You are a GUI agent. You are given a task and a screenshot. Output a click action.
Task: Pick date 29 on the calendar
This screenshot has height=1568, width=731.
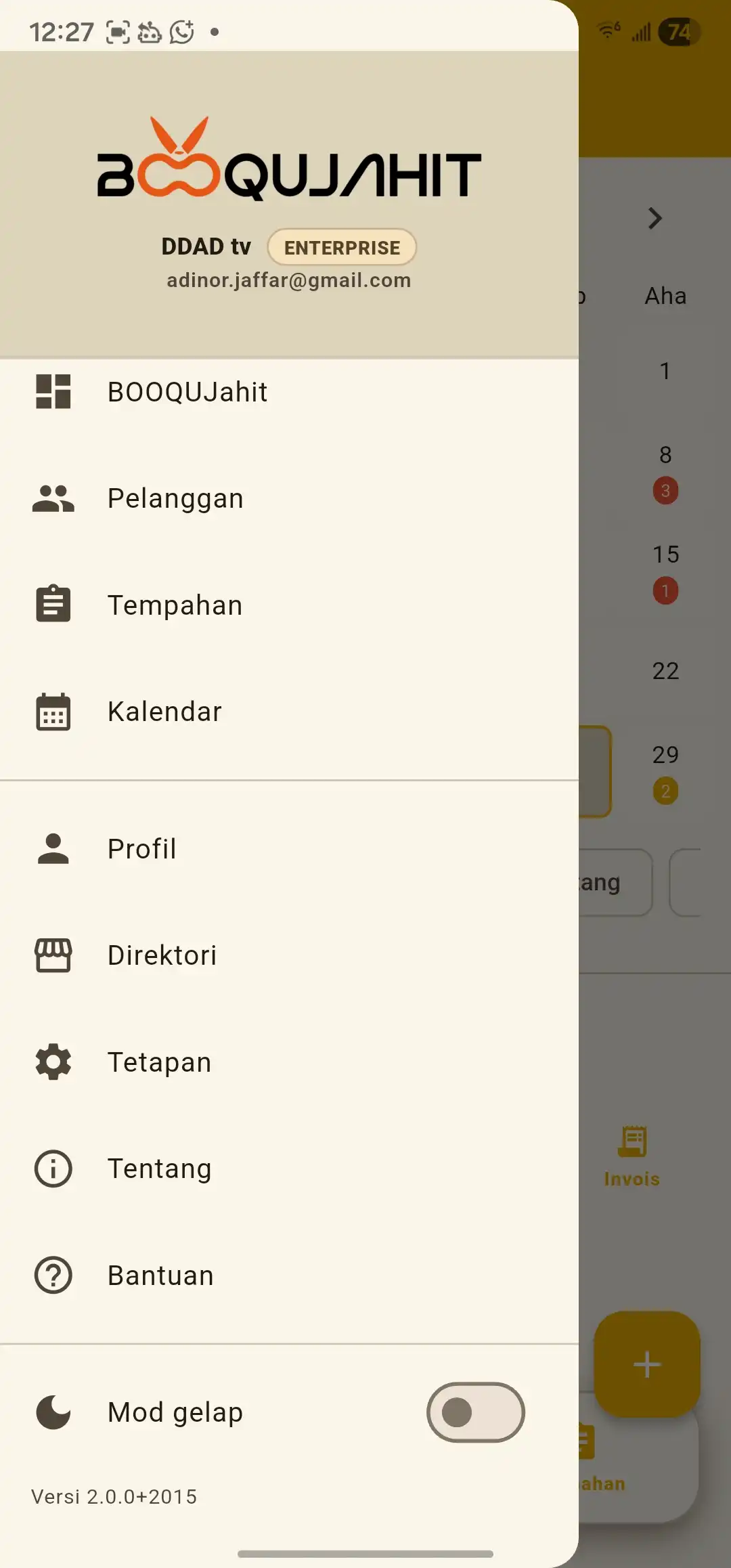tap(665, 768)
